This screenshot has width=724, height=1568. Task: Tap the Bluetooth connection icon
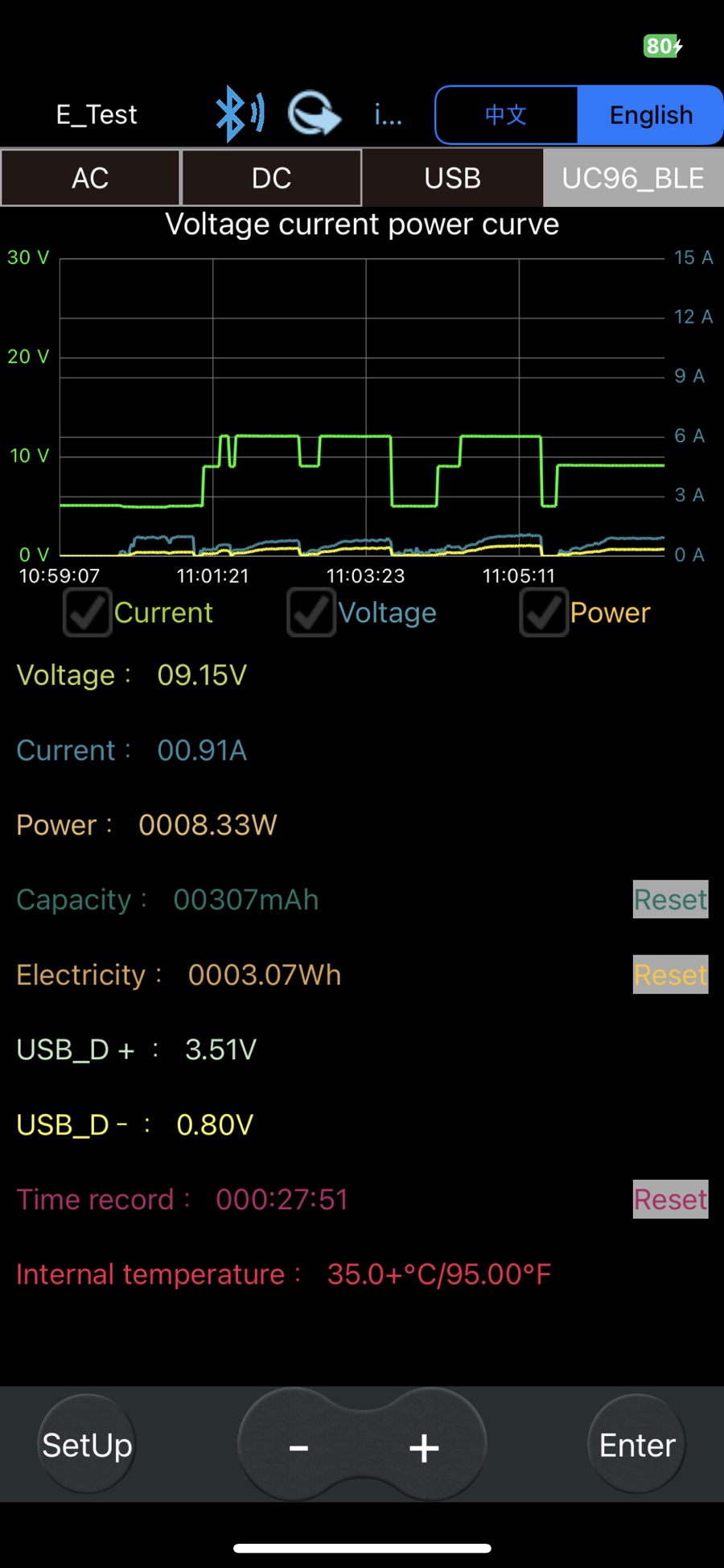240,114
